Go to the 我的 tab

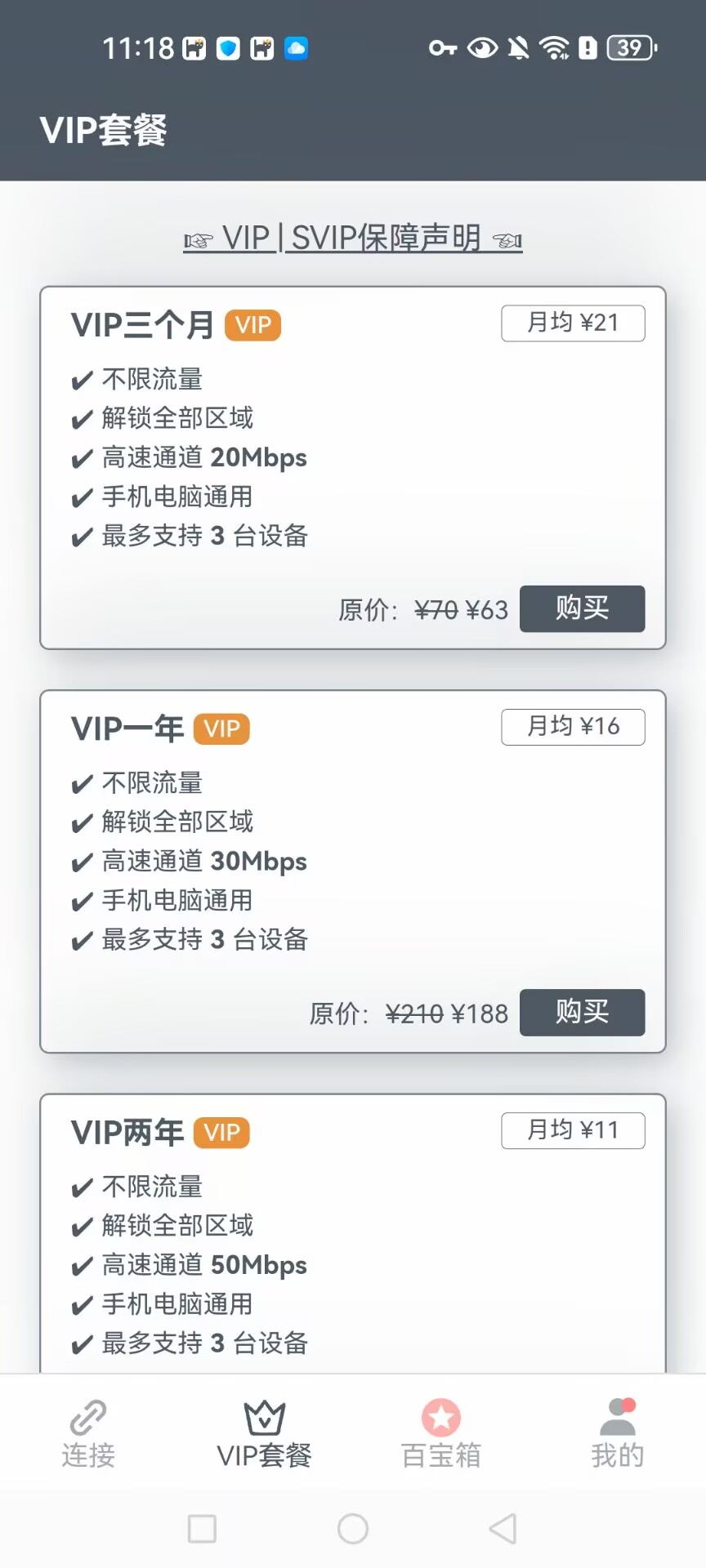[x=618, y=1434]
